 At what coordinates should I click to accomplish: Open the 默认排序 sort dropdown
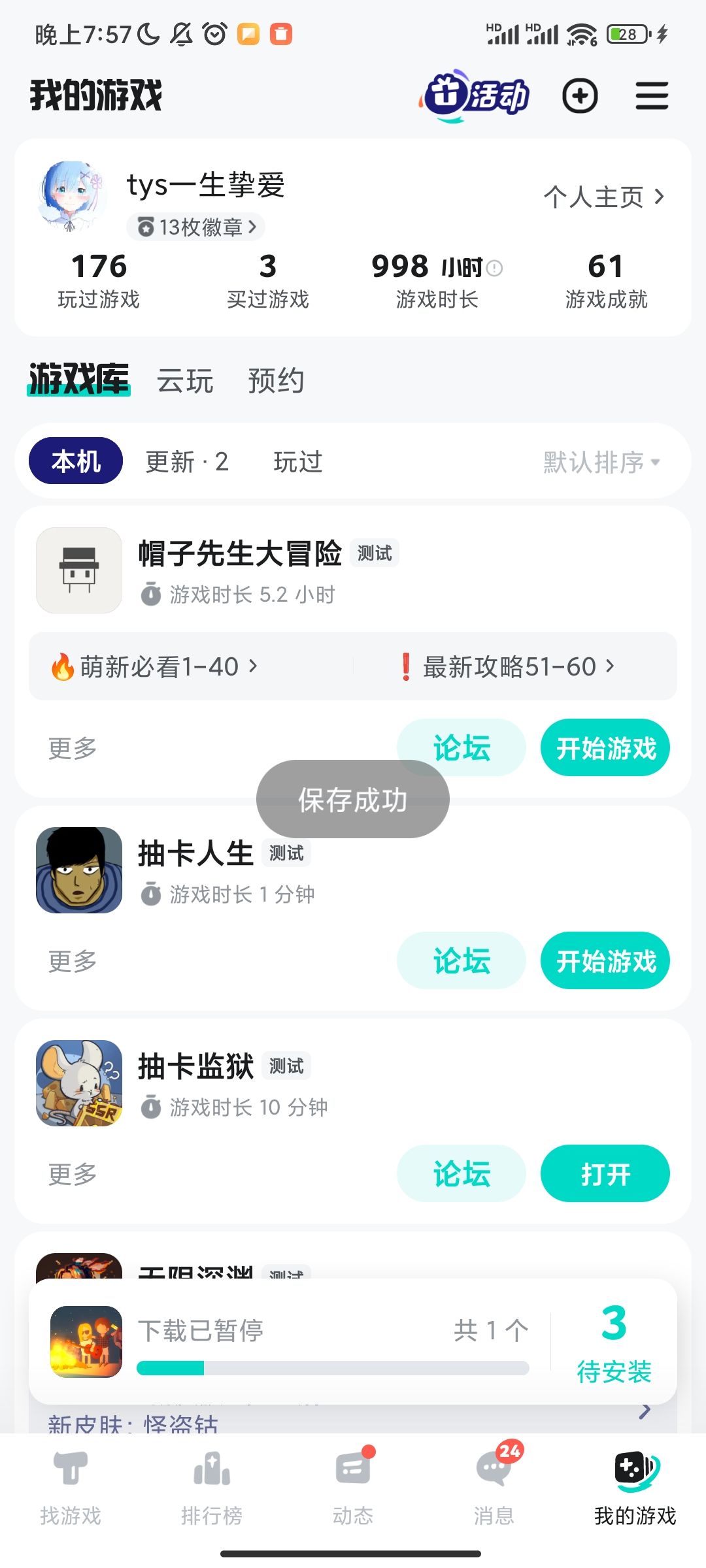[x=601, y=462]
